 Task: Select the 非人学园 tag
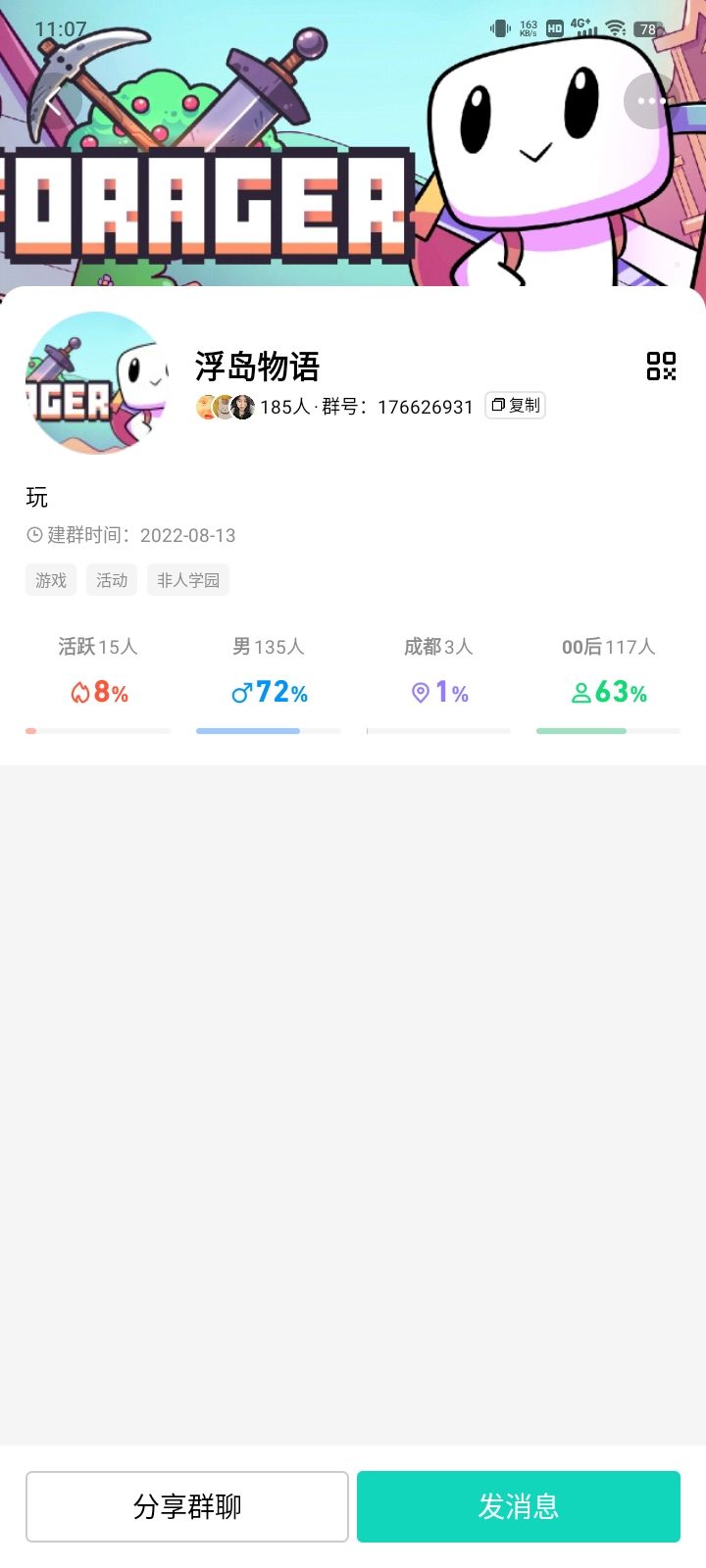(186, 580)
